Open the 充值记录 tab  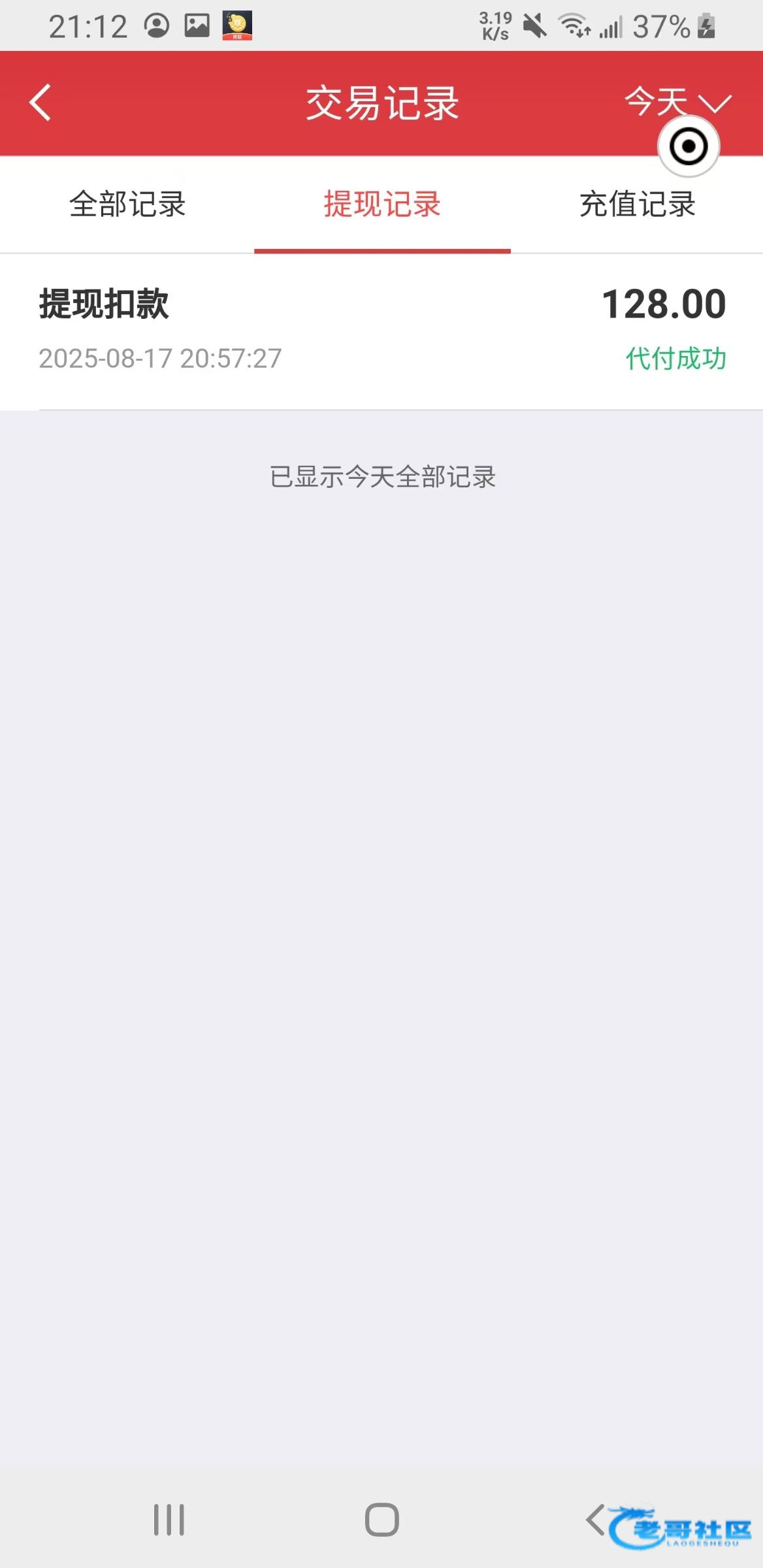[637, 204]
